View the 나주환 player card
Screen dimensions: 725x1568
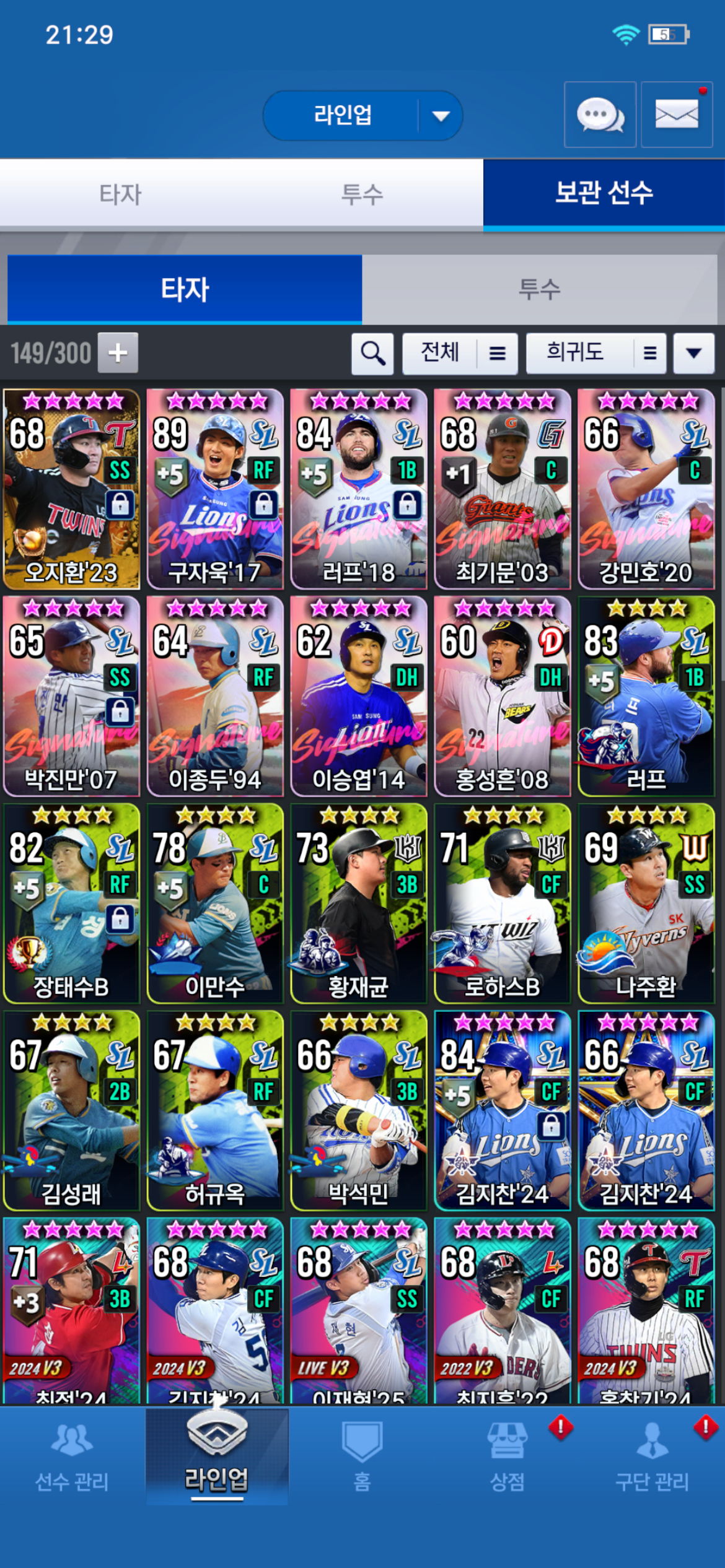(x=646, y=904)
